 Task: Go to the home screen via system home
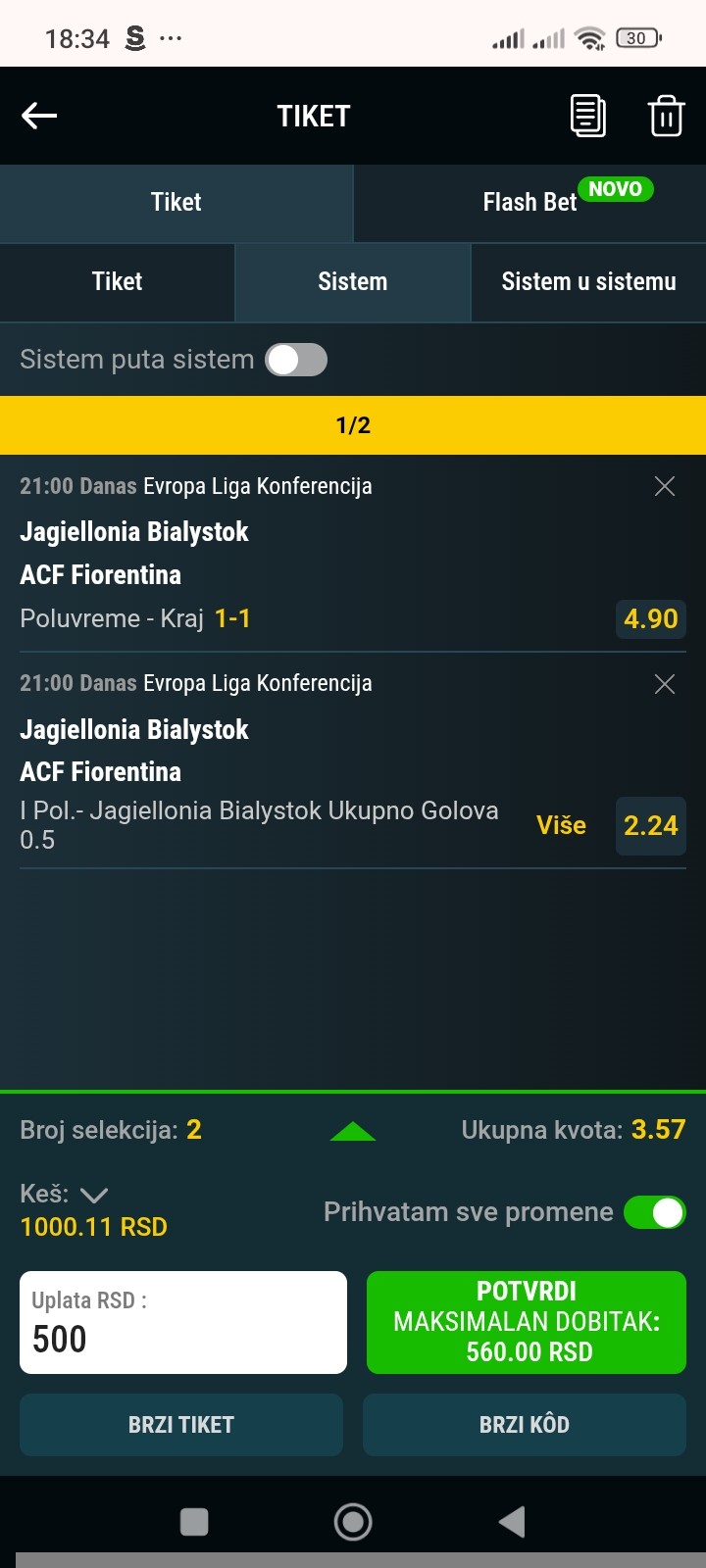click(353, 1522)
